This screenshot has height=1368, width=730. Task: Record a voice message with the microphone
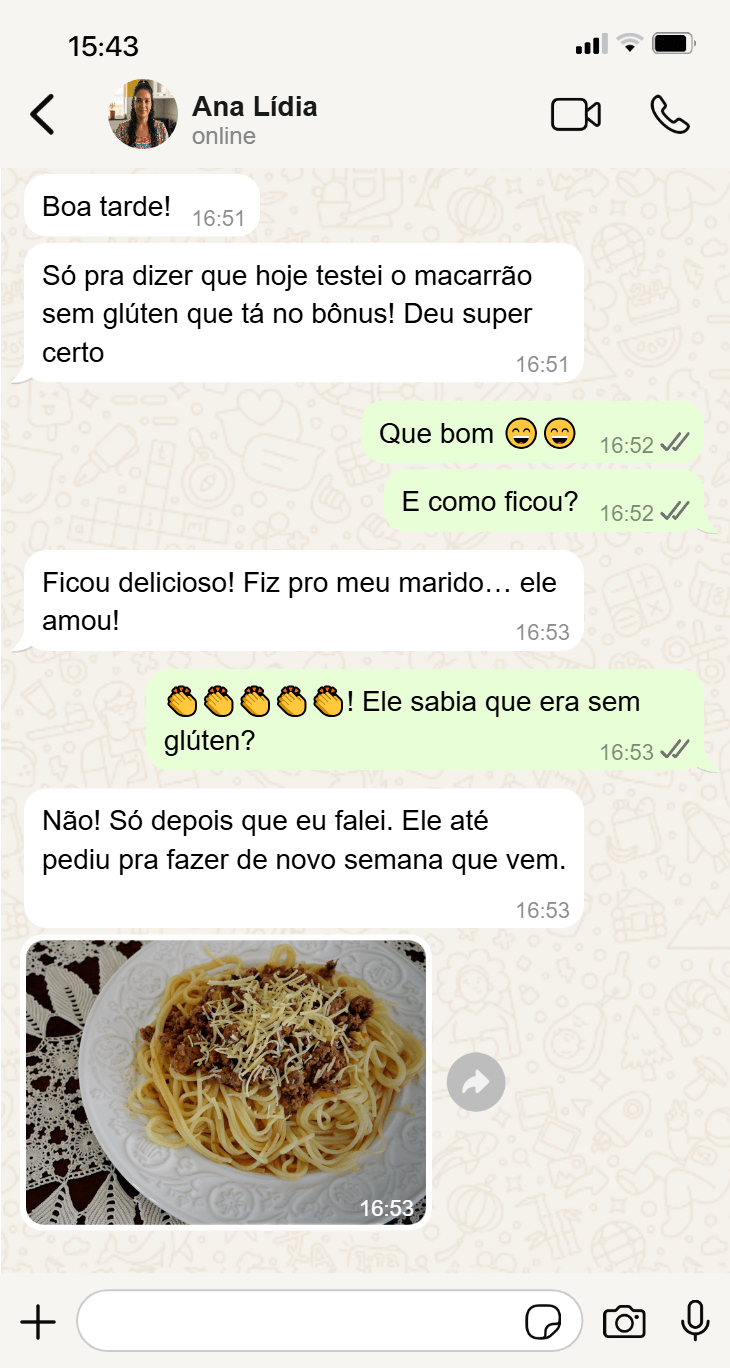(x=695, y=1322)
